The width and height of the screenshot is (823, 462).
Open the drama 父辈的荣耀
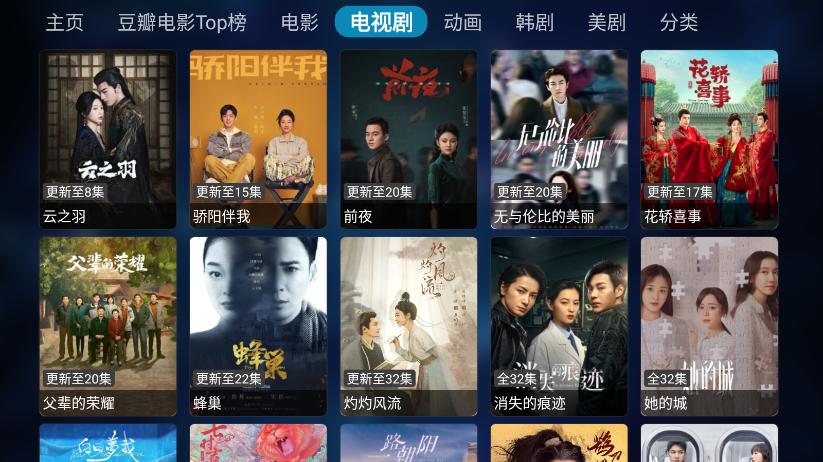(x=108, y=326)
